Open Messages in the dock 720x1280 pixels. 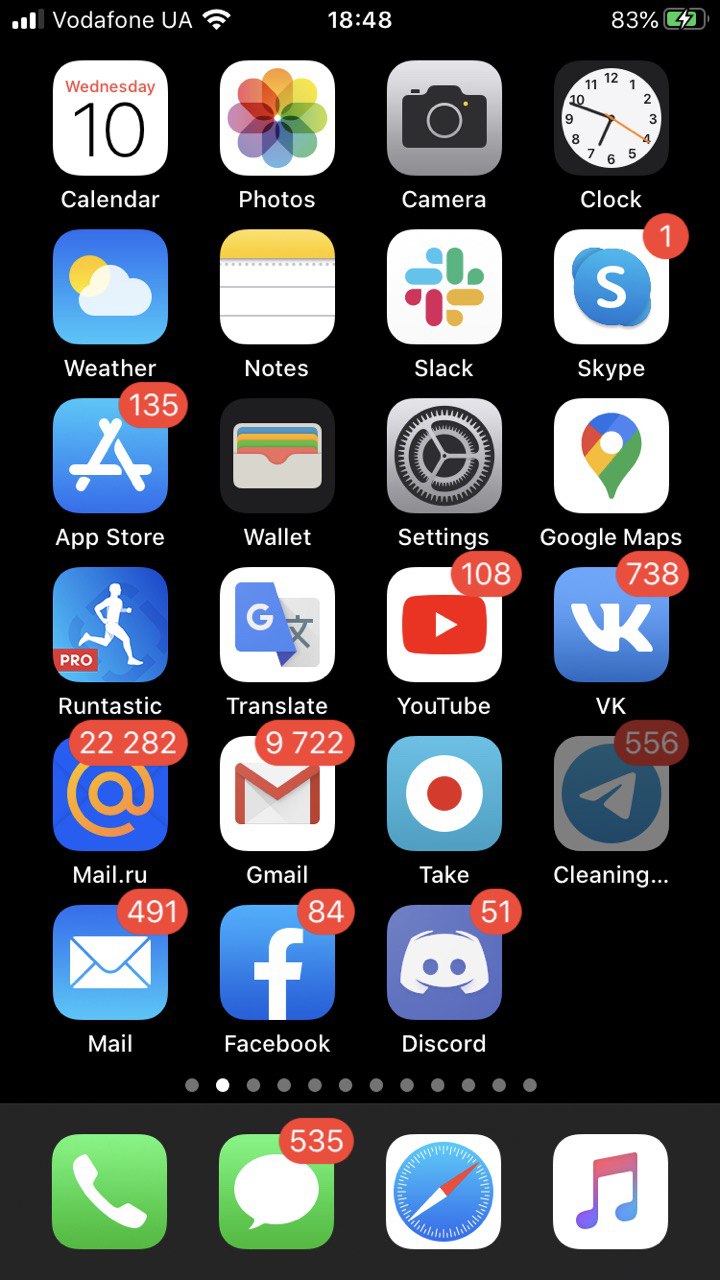click(277, 1192)
